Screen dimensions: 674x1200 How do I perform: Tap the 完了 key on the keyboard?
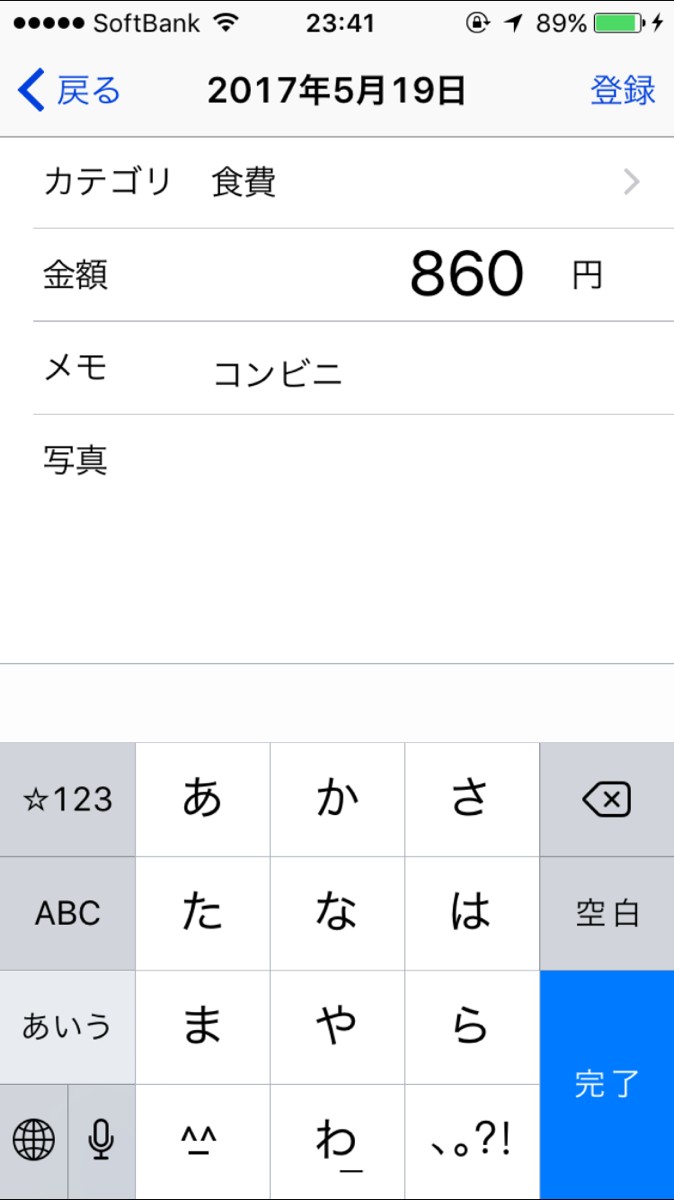(606, 1084)
